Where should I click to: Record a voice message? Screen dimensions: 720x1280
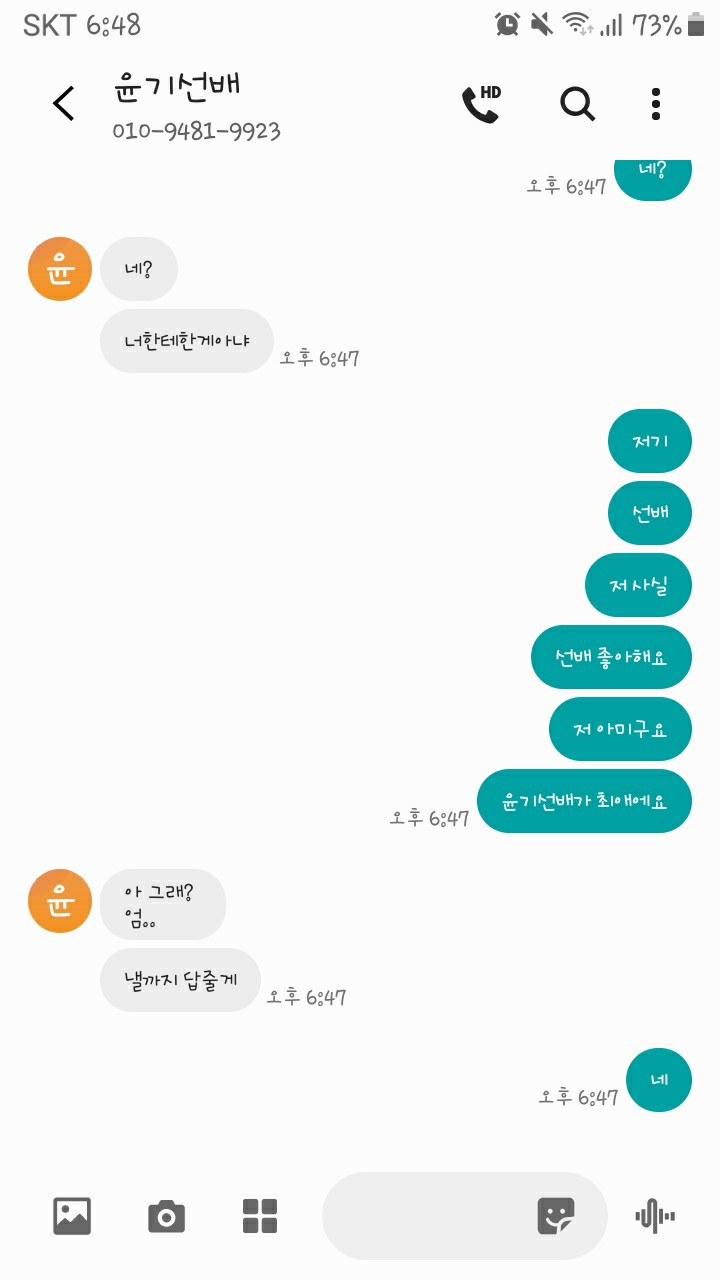coord(655,1216)
